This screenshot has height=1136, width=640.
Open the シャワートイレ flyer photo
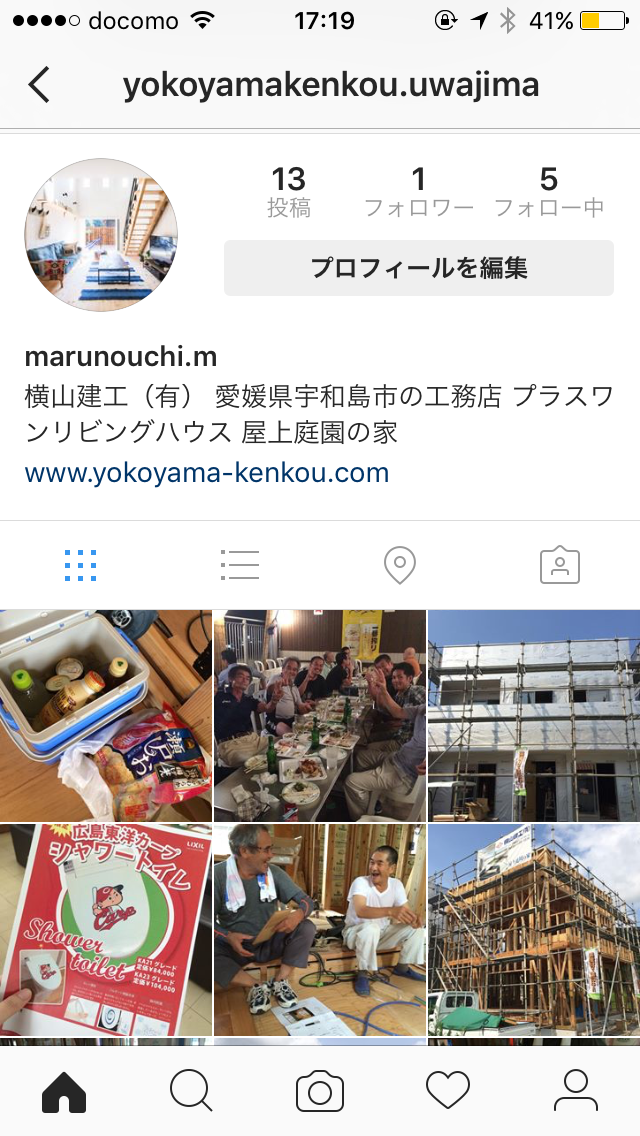105,930
